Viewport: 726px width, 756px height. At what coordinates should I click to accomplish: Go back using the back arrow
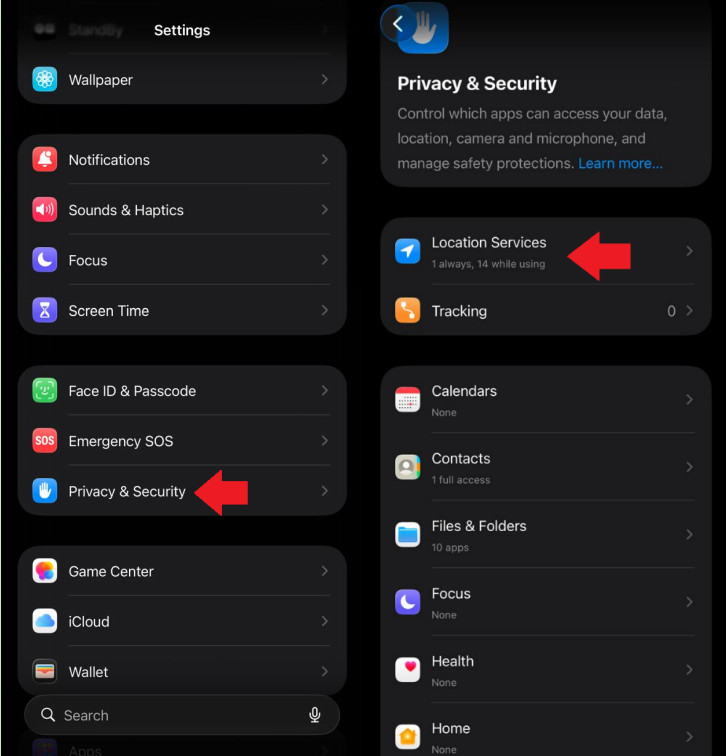[x=398, y=23]
